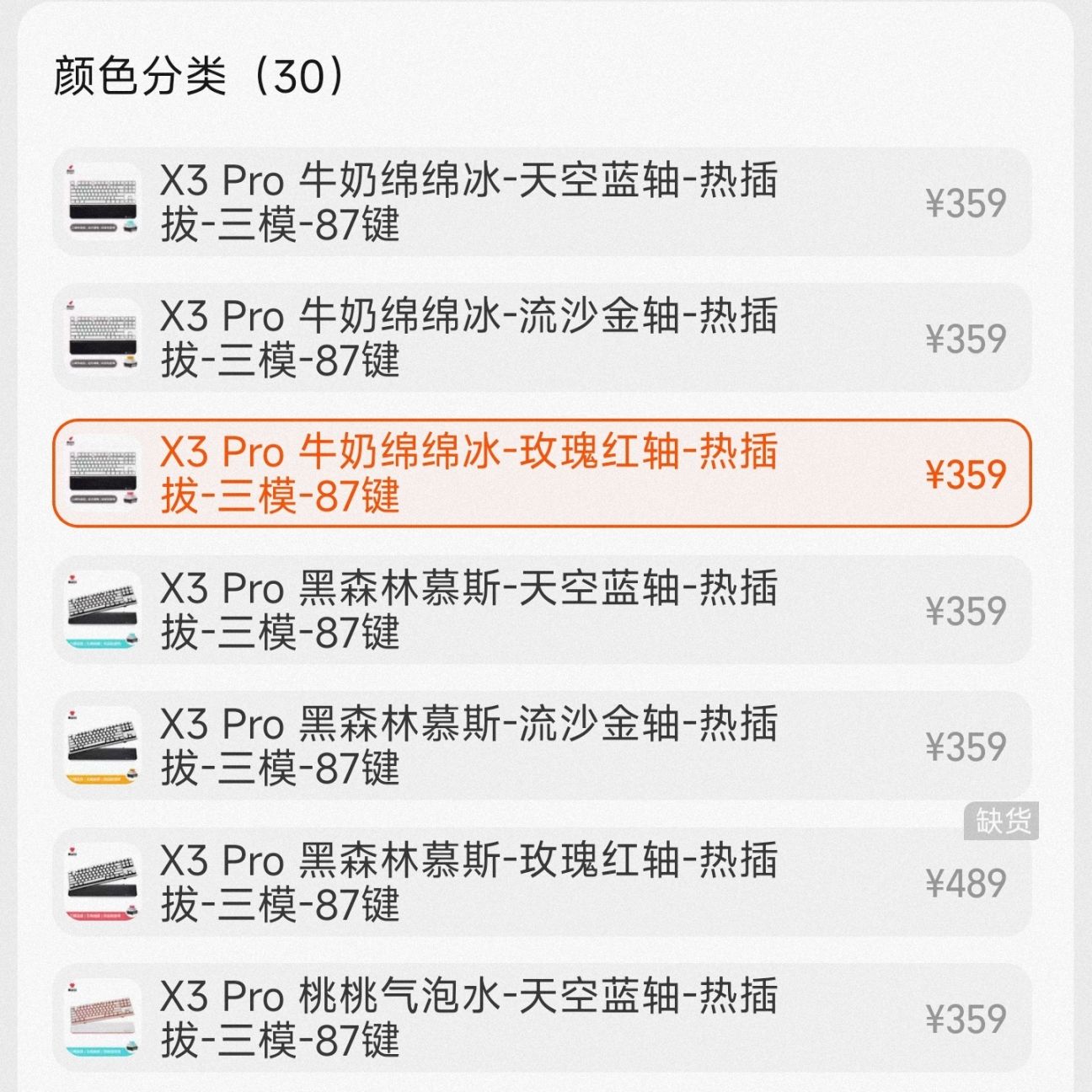
Task: Choose 牛奶绵绵冰 流沙金轴 option
Action: (x=541, y=338)
